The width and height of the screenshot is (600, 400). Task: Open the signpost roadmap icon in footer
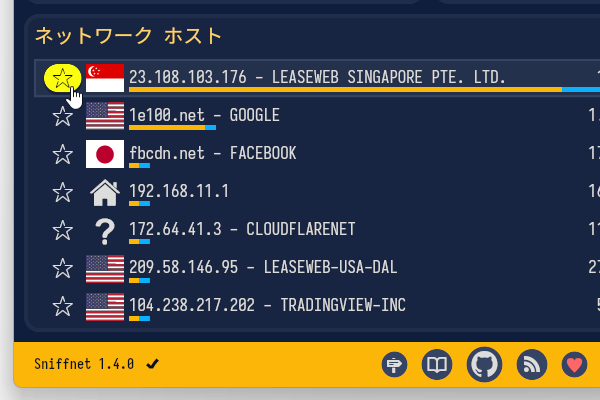coord(395,365)
